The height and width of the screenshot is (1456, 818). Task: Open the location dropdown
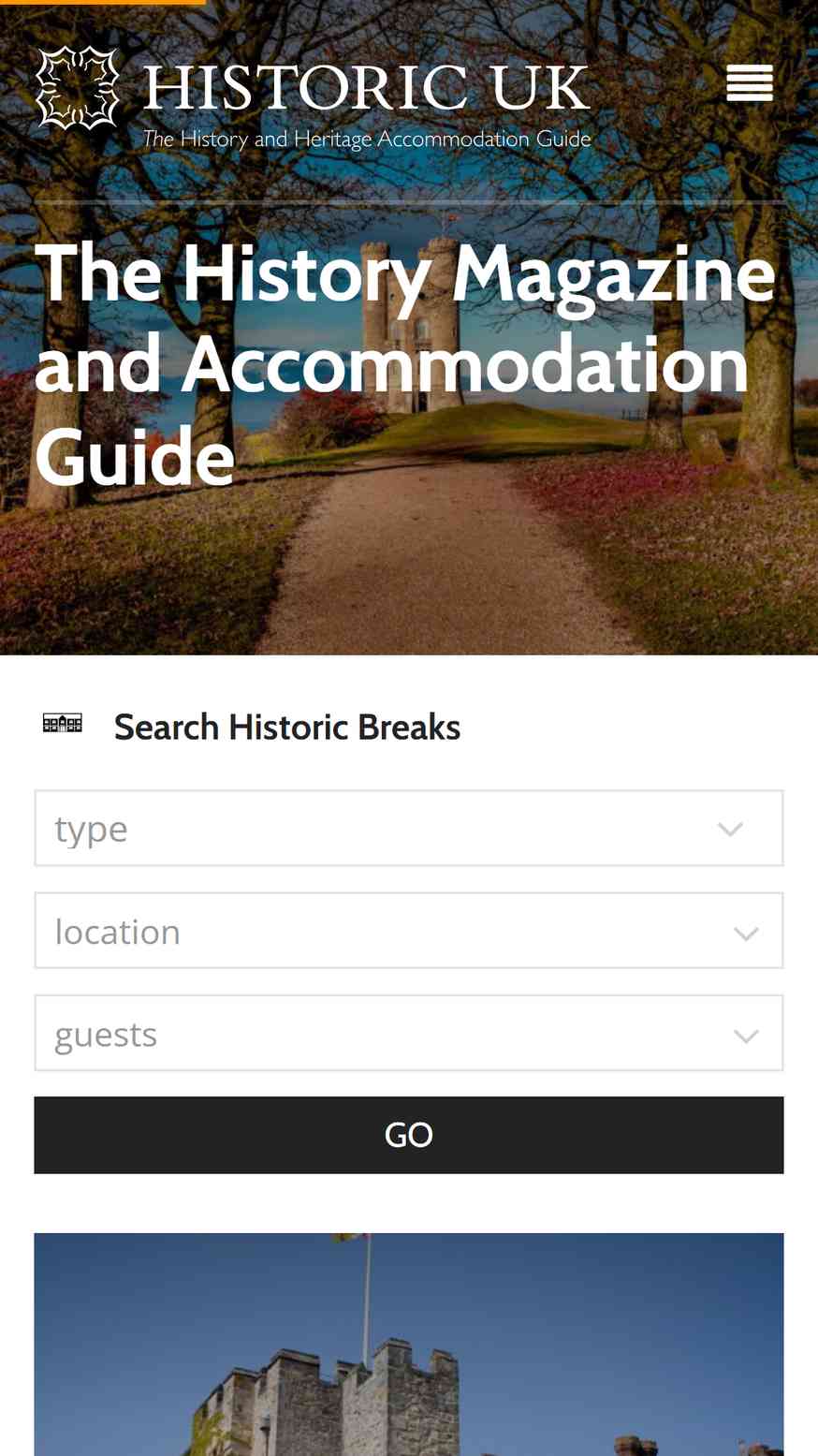point(409,931)
